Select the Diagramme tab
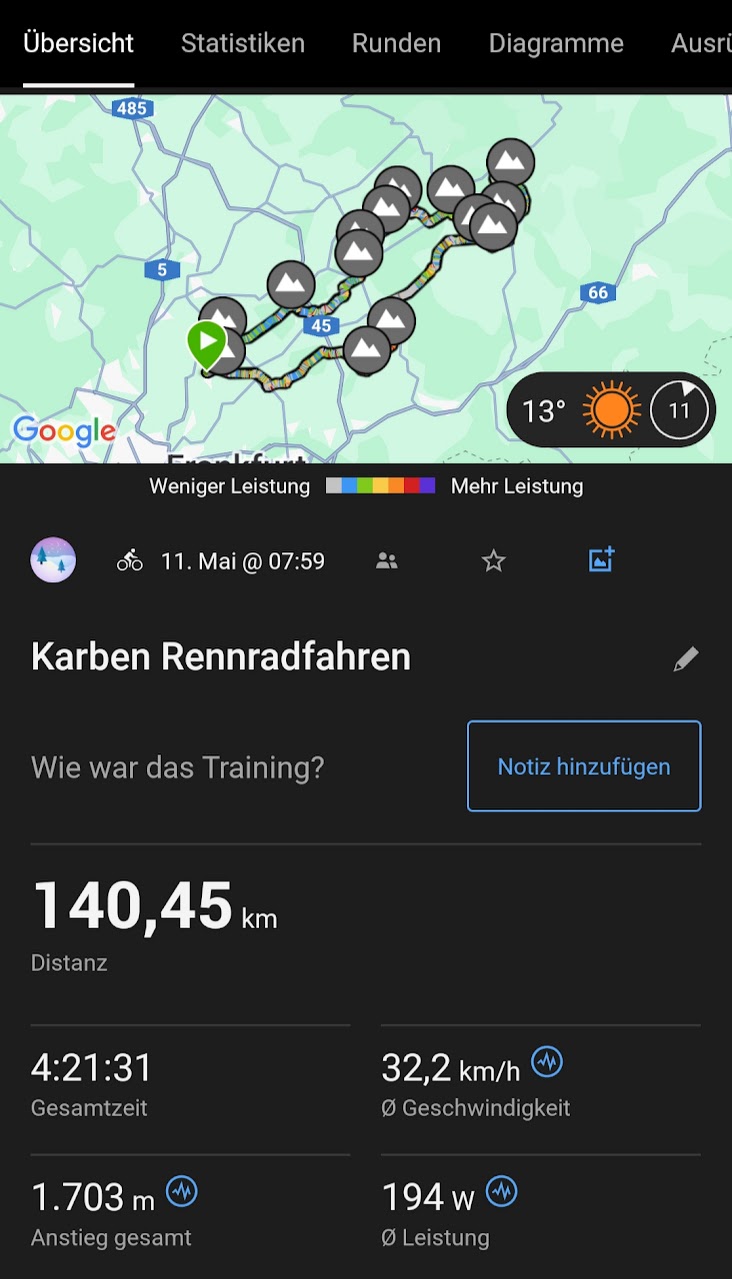Viewport: 732px width, 1279px height. [555, 44]
